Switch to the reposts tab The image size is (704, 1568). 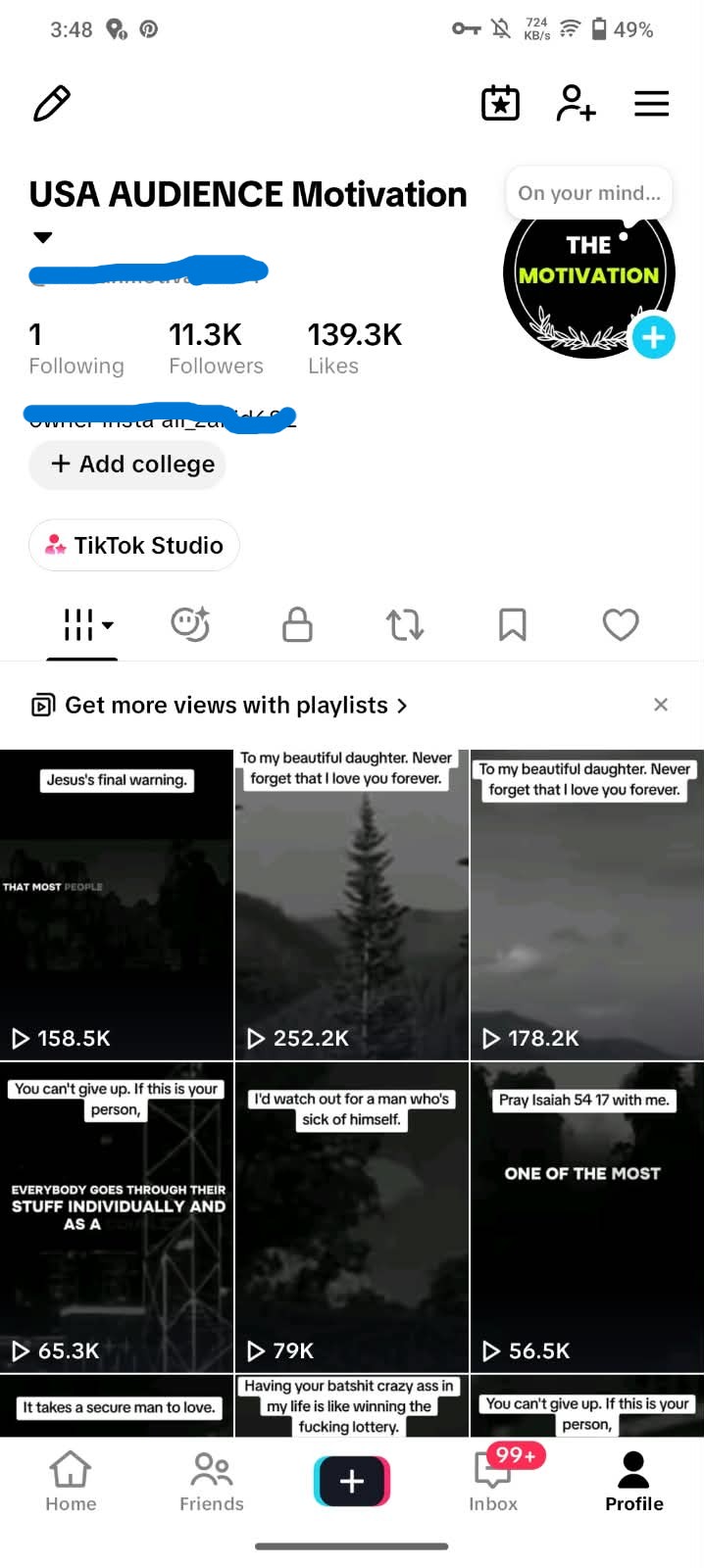[x=405, y=624]
